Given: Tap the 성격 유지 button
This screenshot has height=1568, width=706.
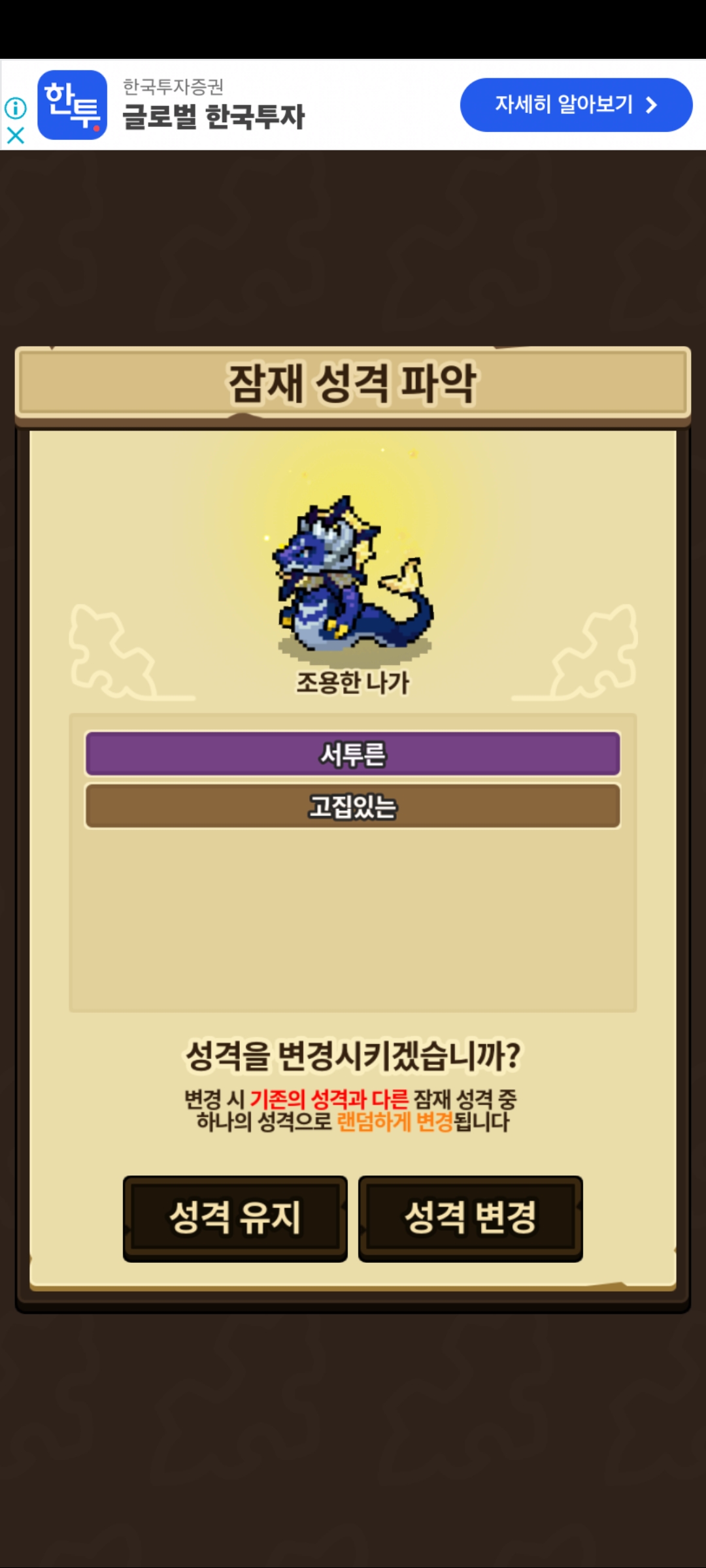Looking at the screenshot, I should click(235, 1218).
